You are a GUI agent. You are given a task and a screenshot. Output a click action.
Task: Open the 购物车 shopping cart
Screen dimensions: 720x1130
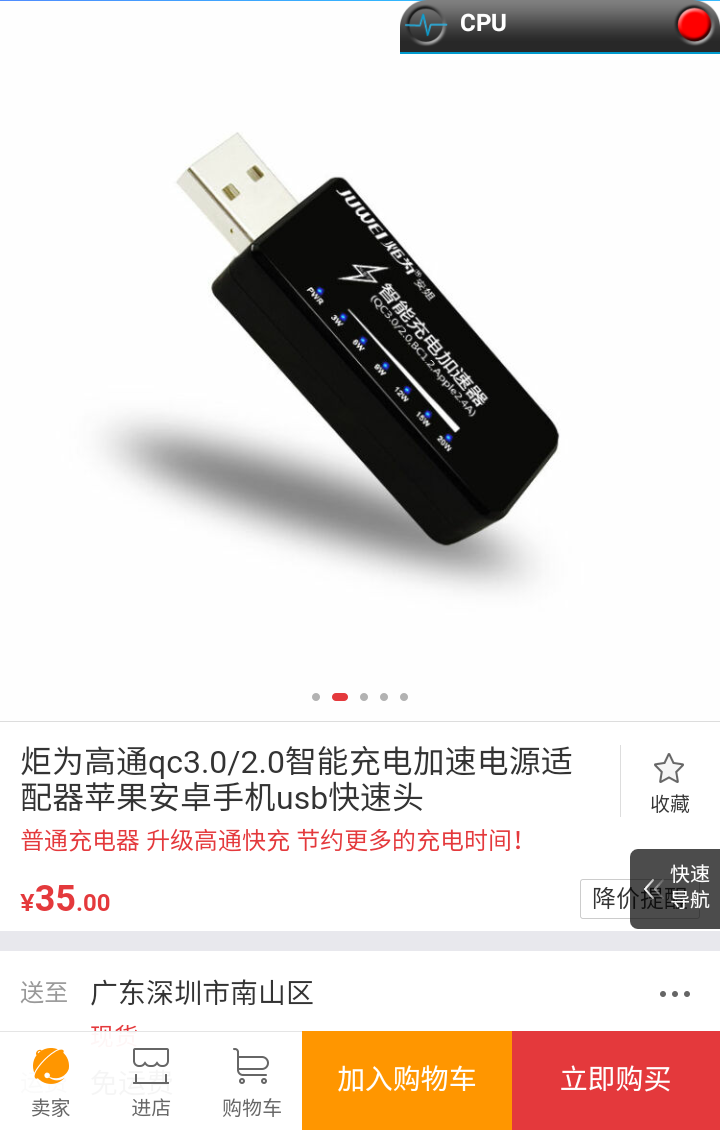pyautogui.click(x=251, y=1080)
